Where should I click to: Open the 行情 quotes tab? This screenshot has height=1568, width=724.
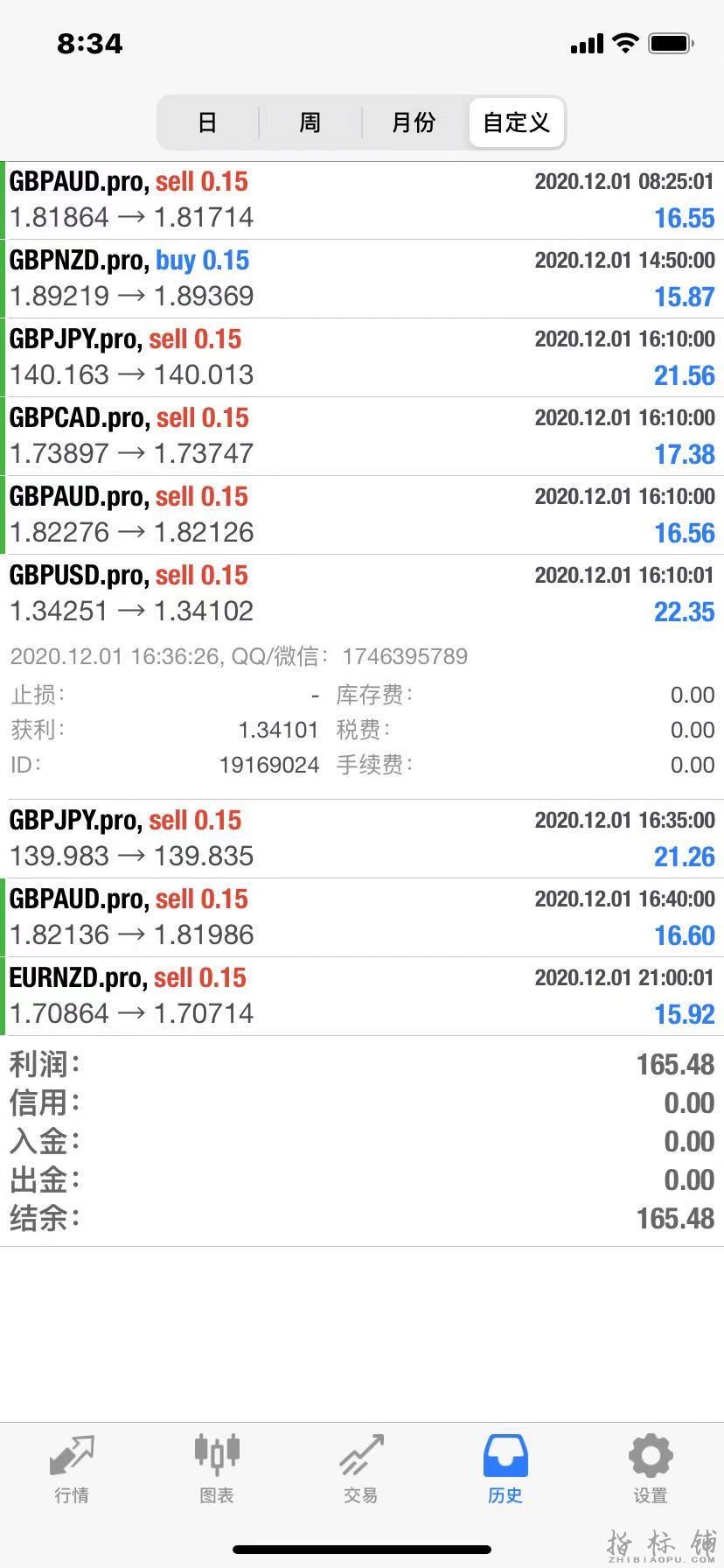(x=72, y=1468)
